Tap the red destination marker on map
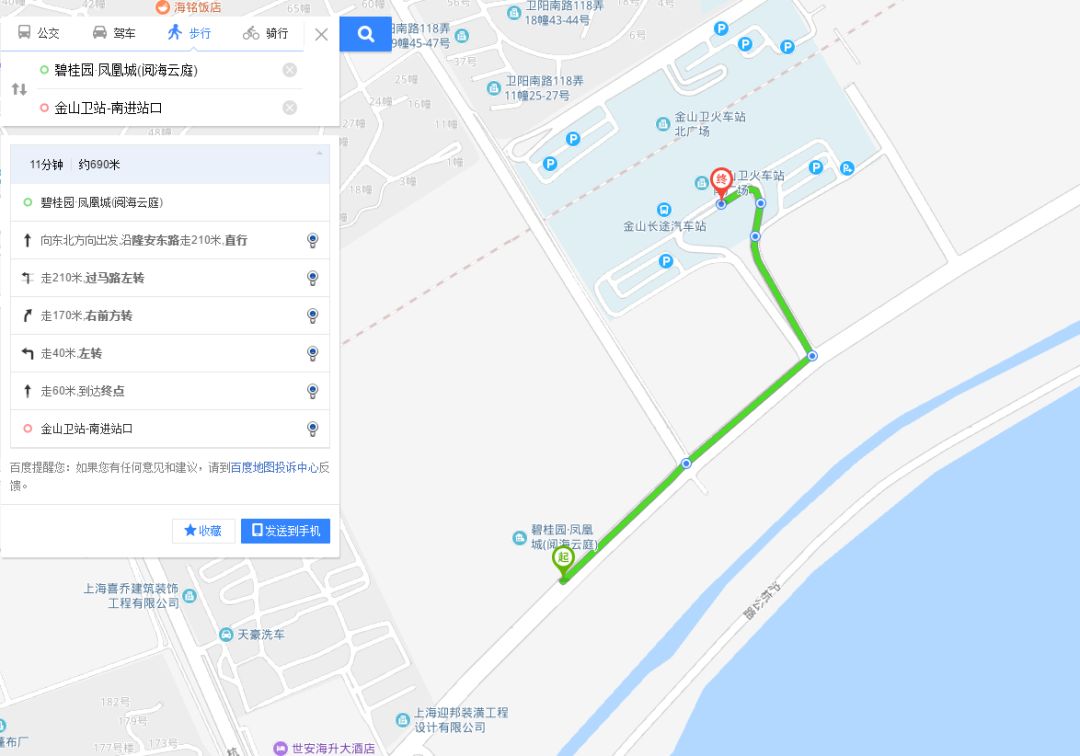Viewport: 1080px width, 756px height. coord(721,181)
